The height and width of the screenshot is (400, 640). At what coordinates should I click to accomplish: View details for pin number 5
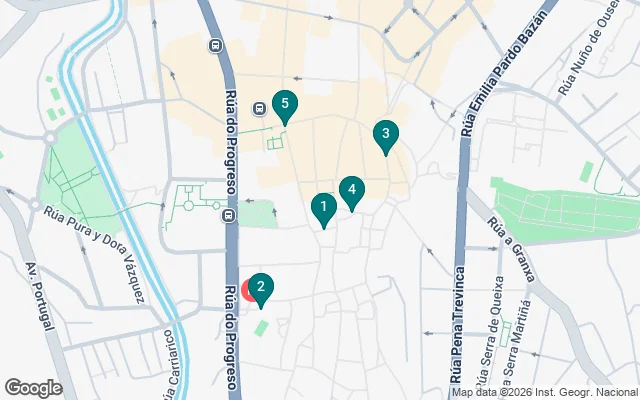coord(285,104)
